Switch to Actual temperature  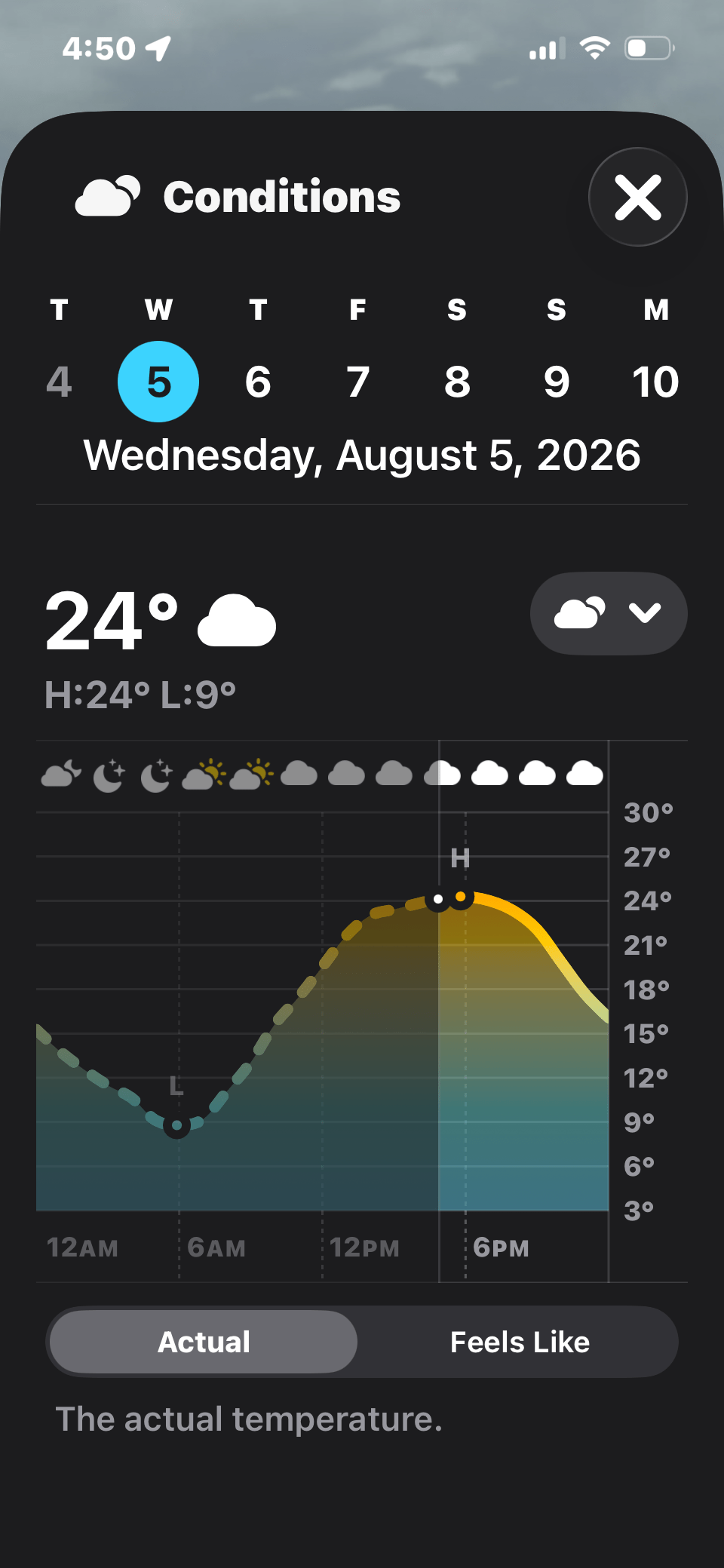(204, 1342)
